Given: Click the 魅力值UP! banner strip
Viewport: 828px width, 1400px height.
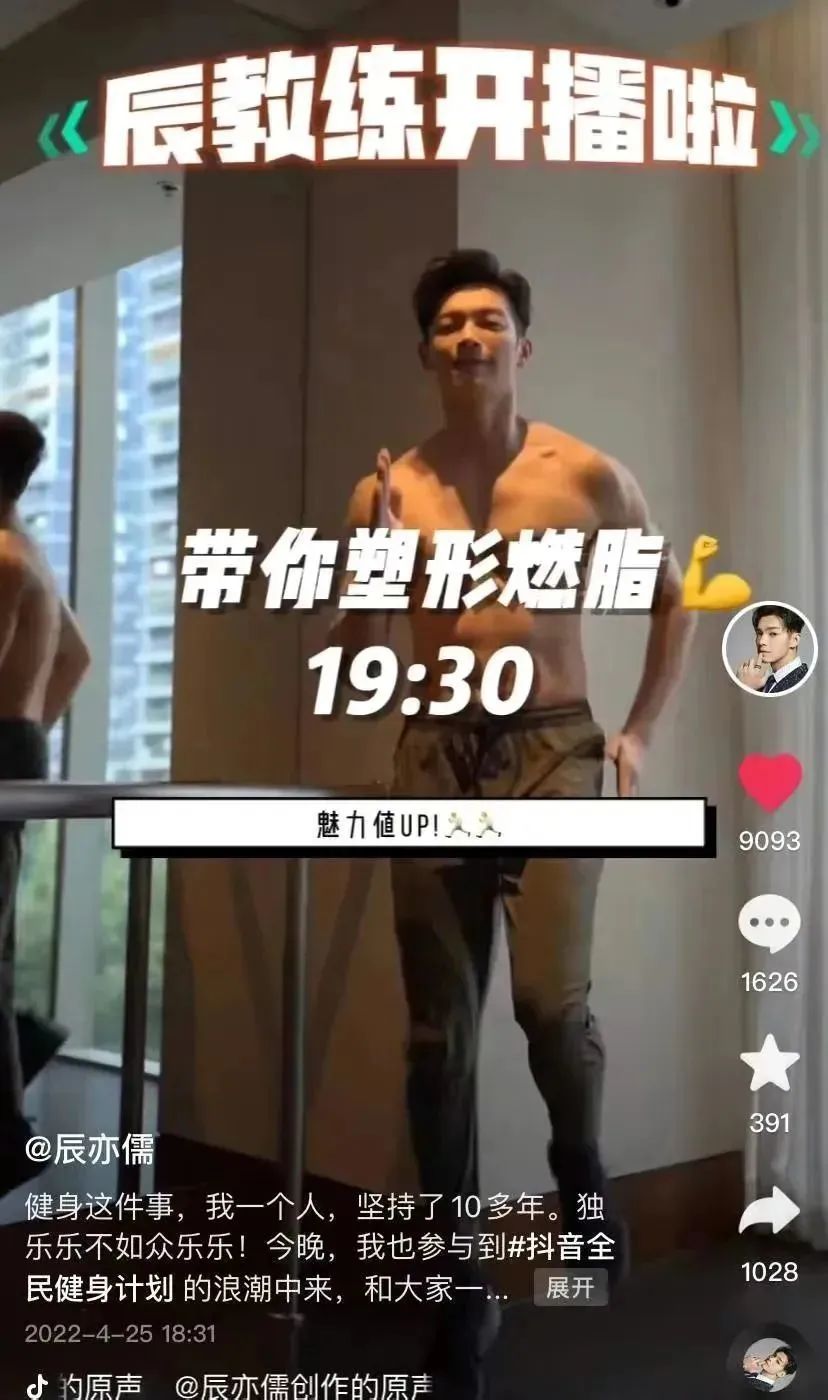Looking at the screenshot, I should click(414, 822).
